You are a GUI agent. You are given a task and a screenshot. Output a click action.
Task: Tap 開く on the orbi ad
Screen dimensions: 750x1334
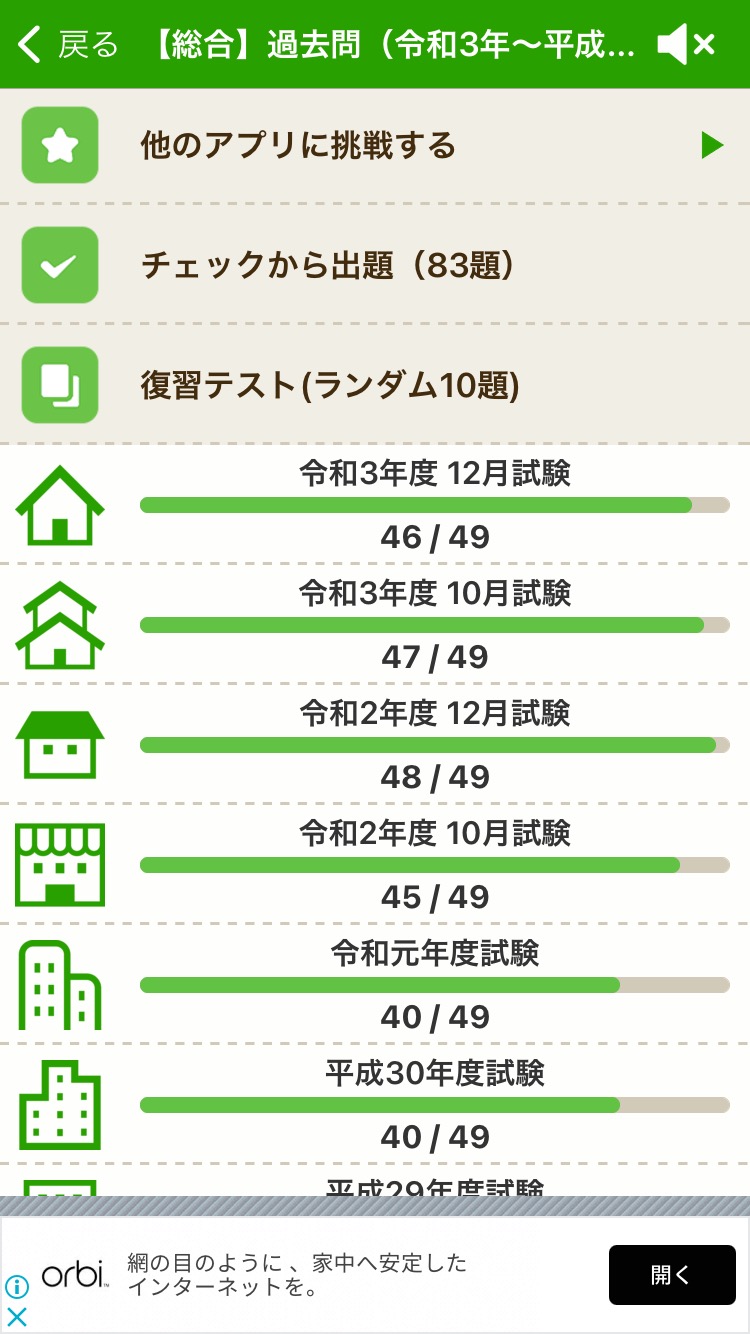pyautogui.click(x=672, y=1275)
